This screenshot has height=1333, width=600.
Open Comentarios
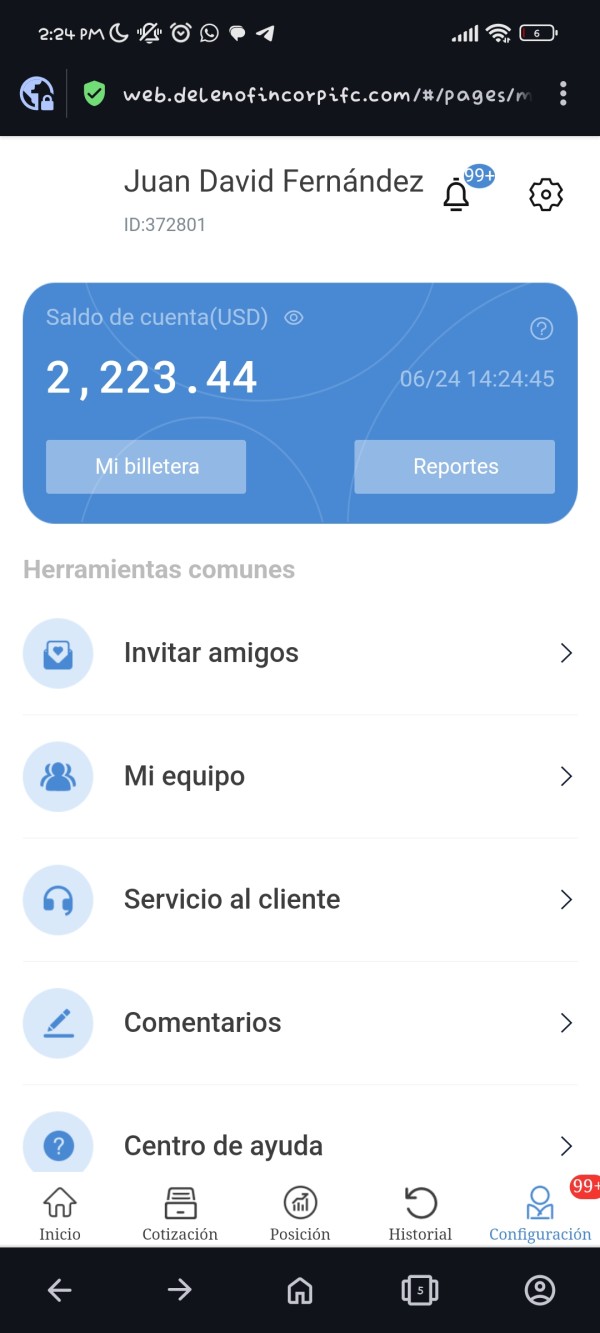(x=300, y=1022)
